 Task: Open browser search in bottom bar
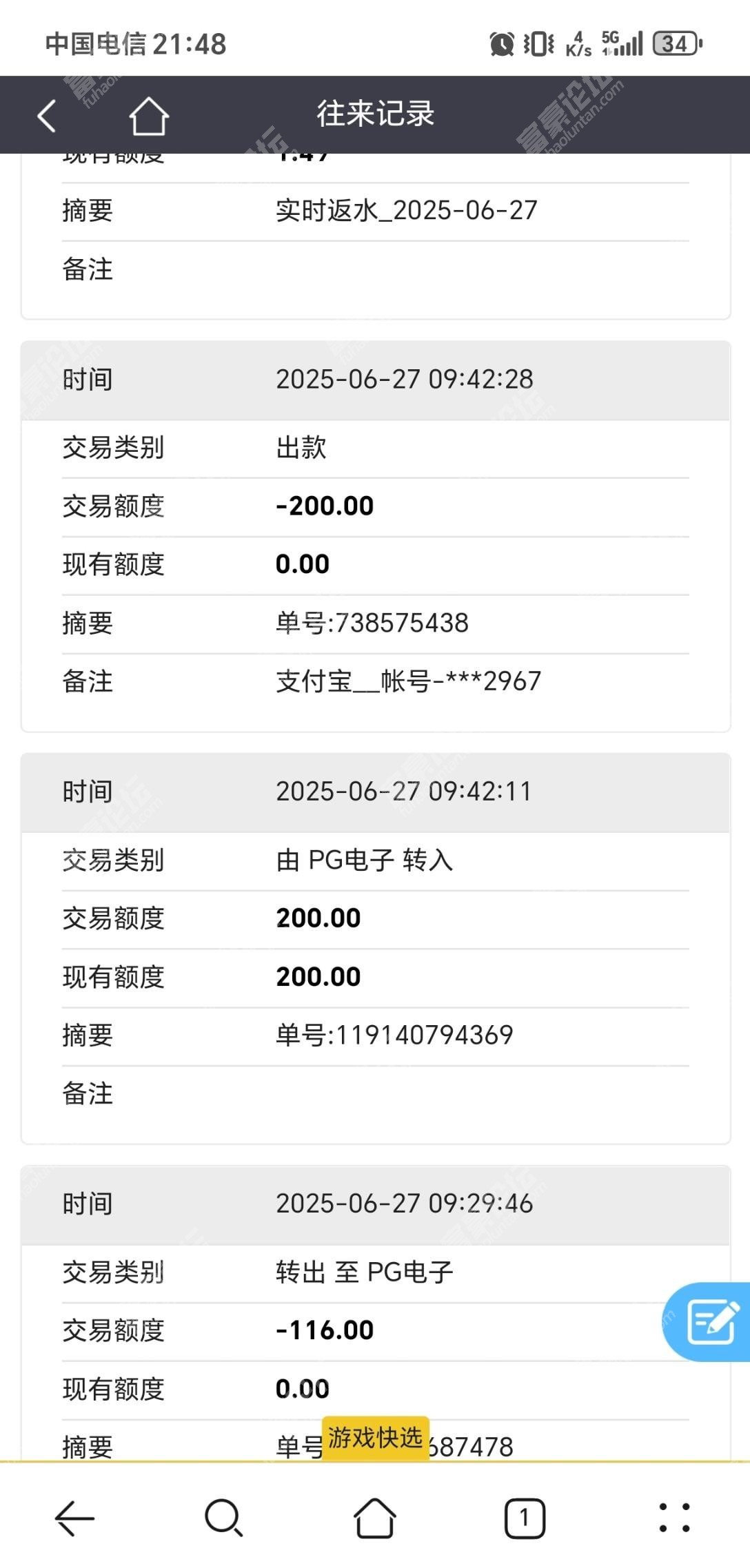point(224,1518)
